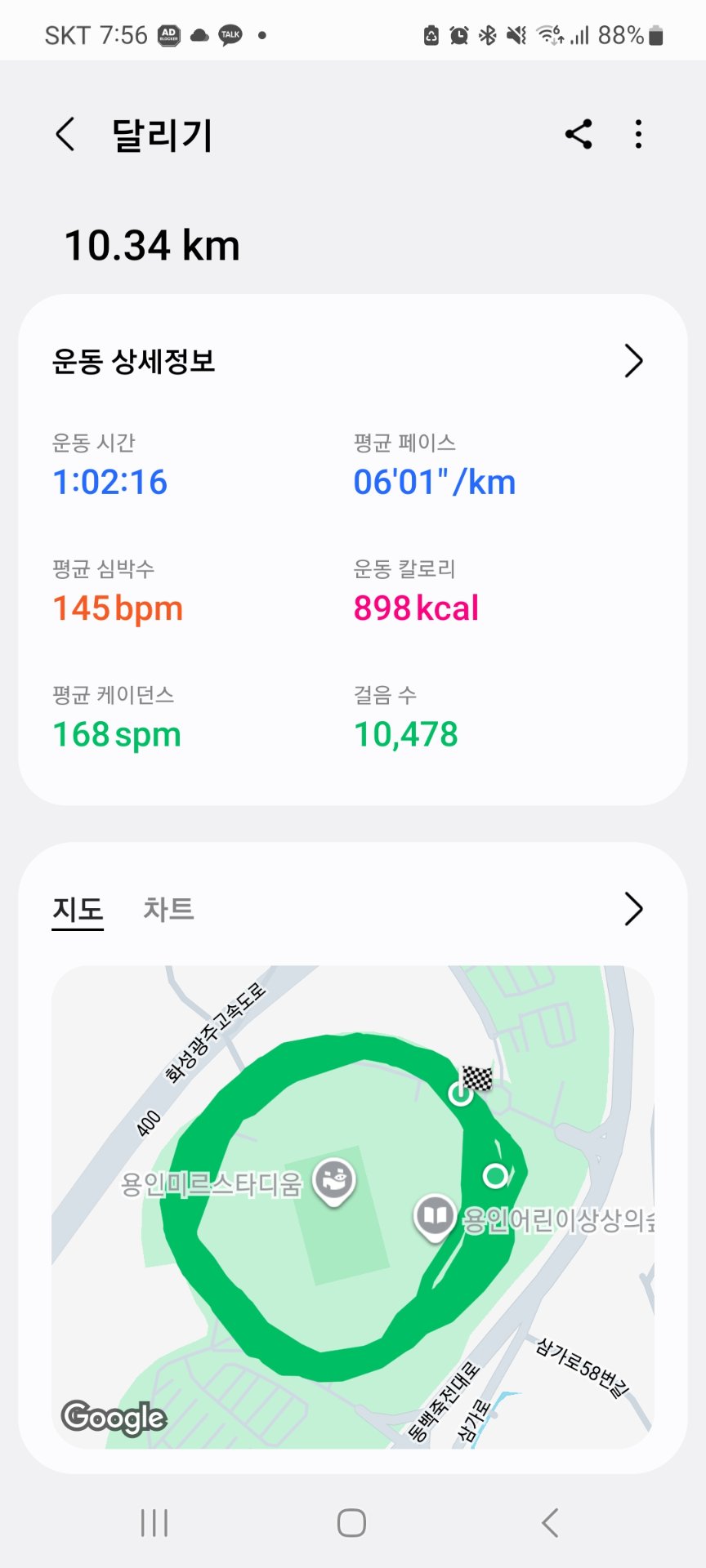Viewport: 706px width, 1568px height.
Task: Tap the circular start point marker on map
Action: pos(497,1176)
